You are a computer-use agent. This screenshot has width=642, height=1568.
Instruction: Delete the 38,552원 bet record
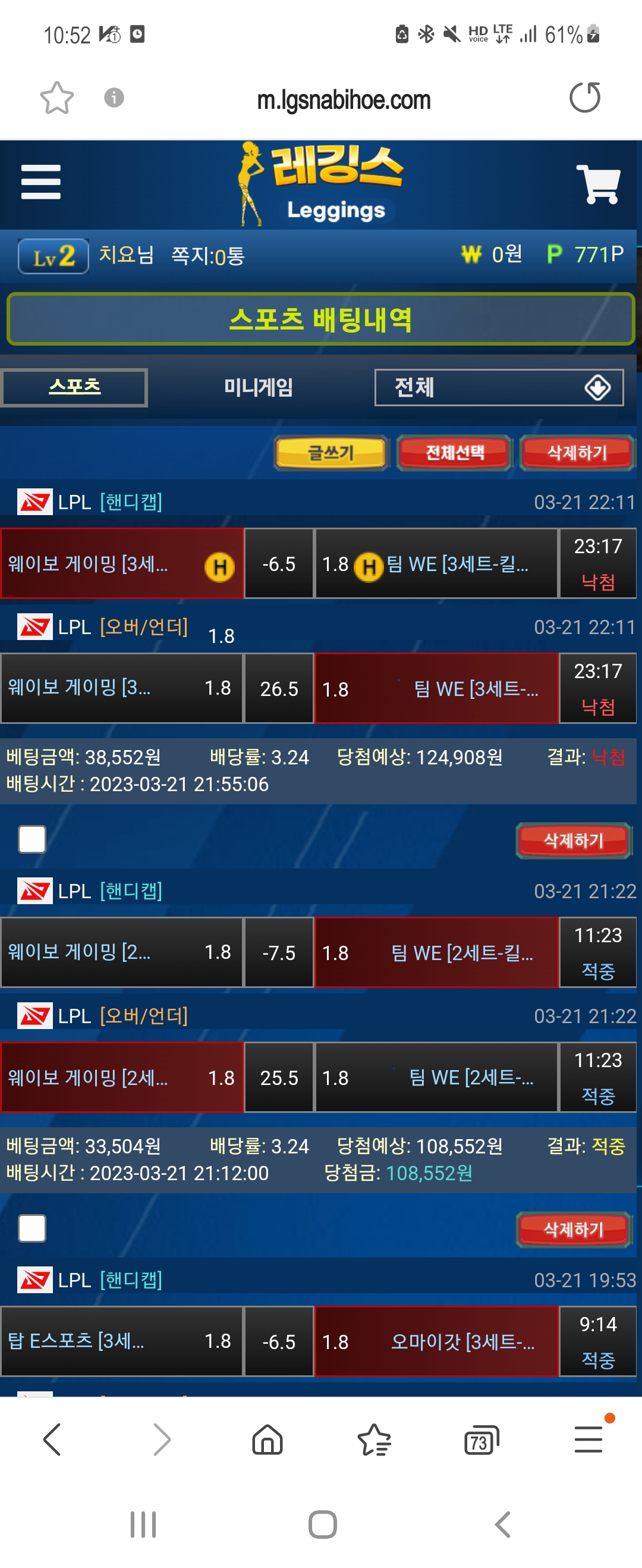(x=572, y=840)
